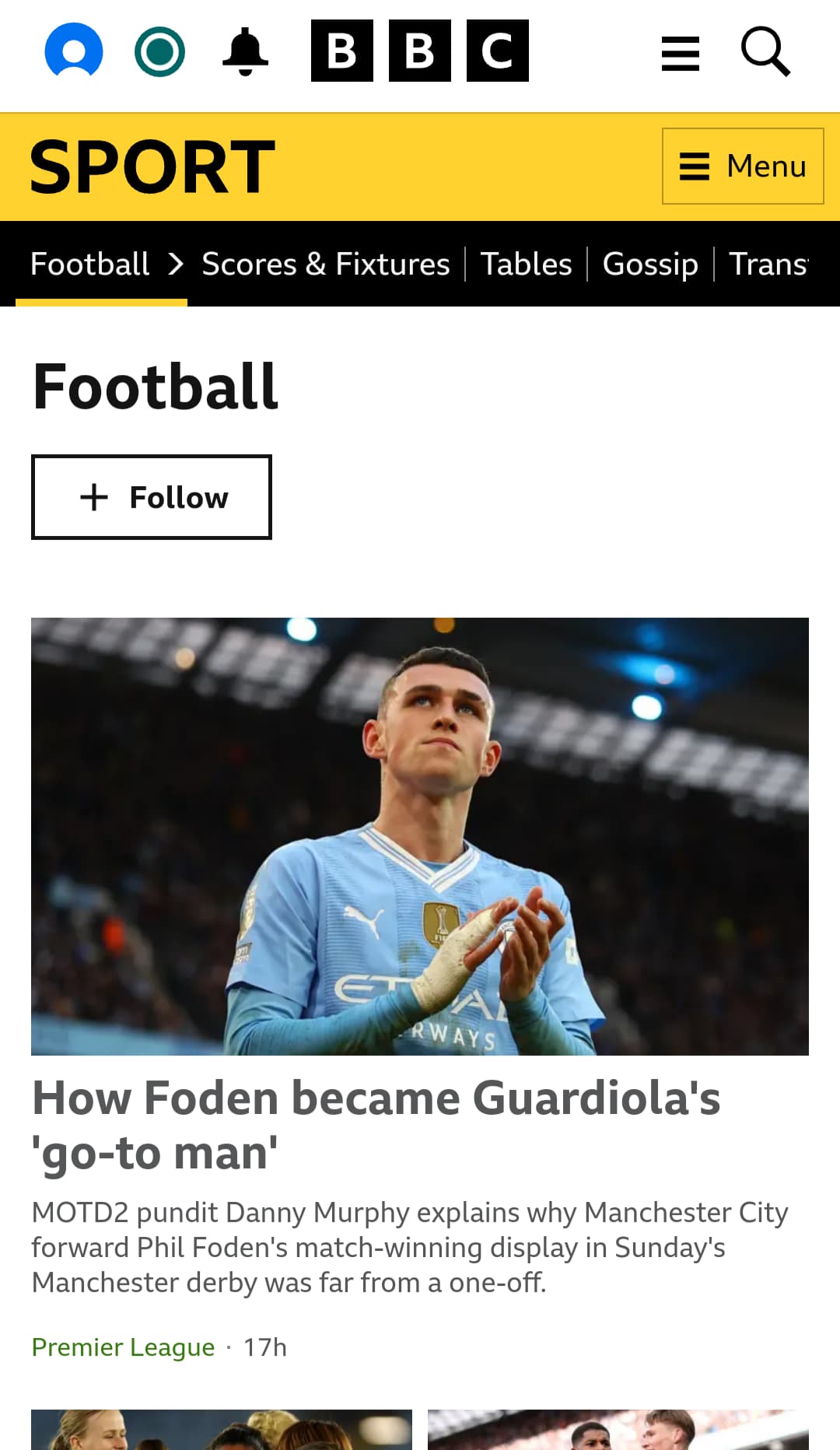Go to SPORT home via the banner
This screenshot has width=840, height=1450.
[152, 166]
